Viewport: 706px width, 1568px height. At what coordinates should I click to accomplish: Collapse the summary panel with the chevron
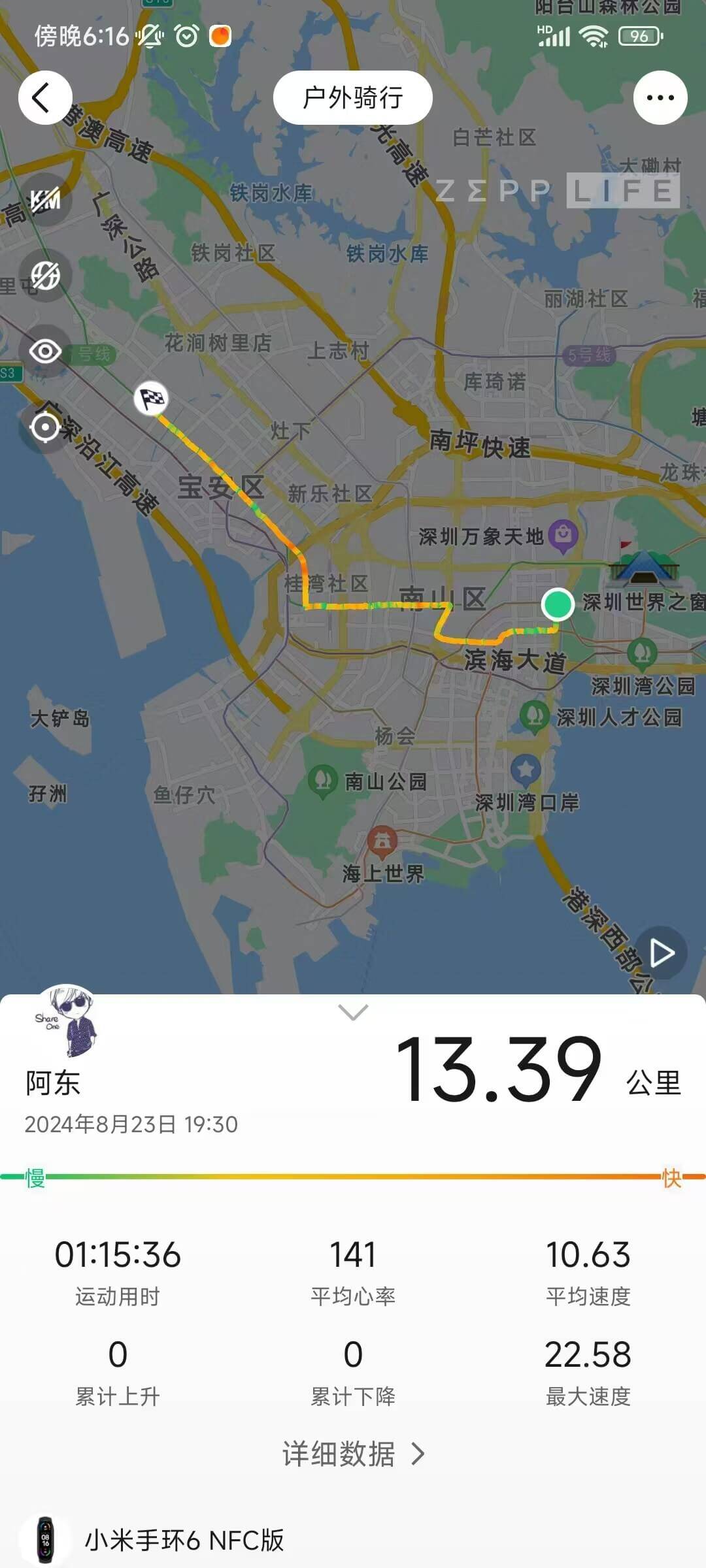click(x=353, y=1012)
